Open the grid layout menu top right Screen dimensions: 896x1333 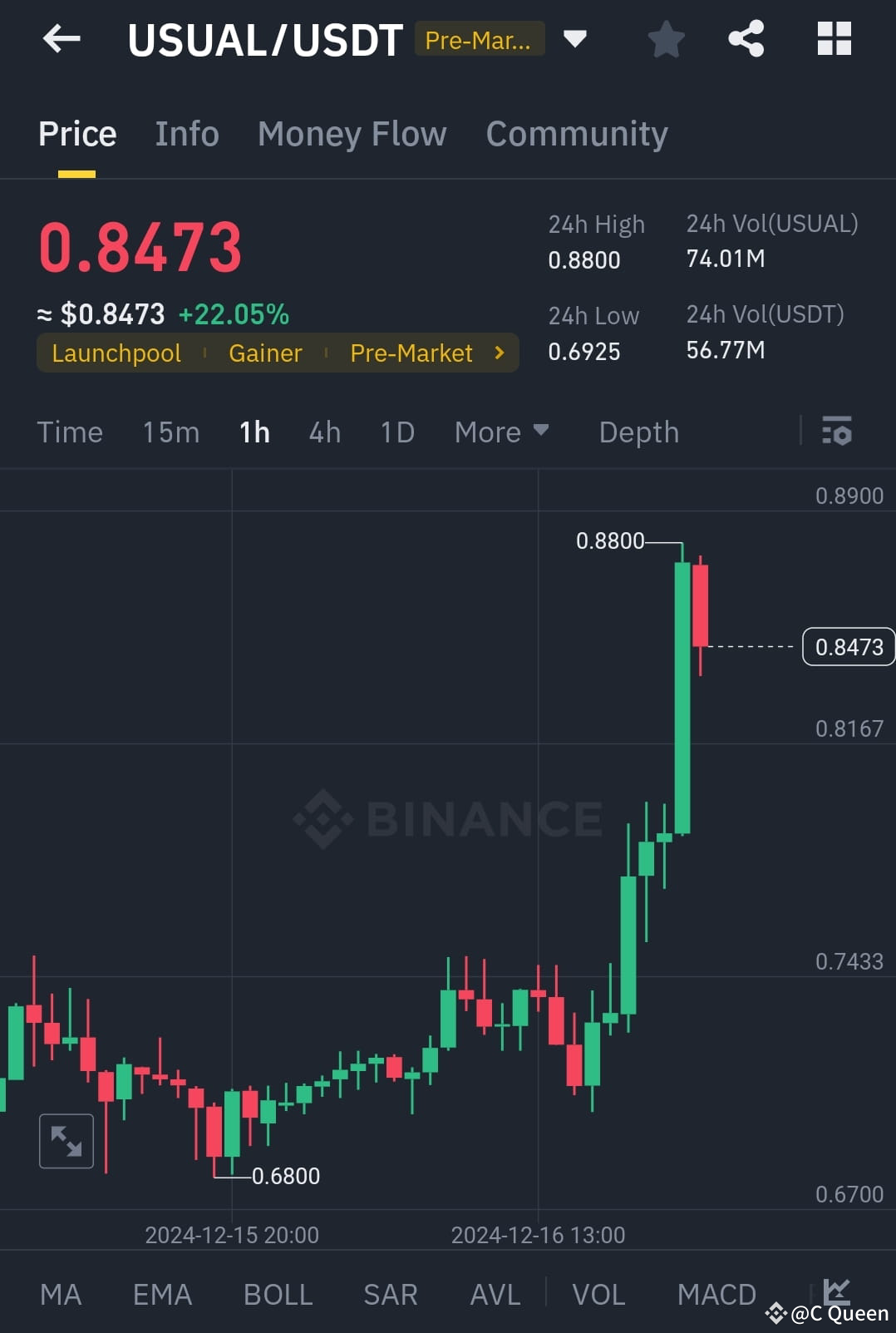pos(834,38)
